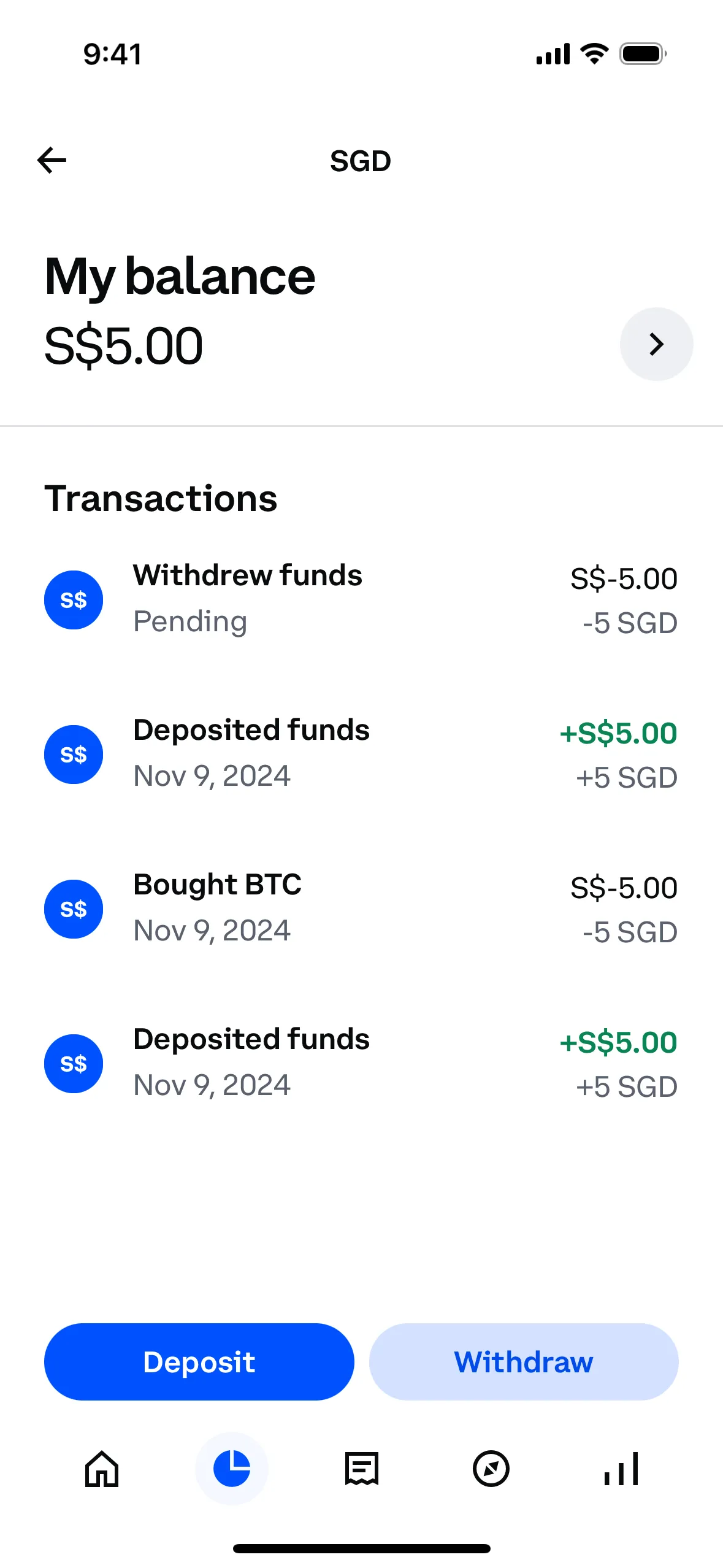
Task: Open the bar chart trading tab
Action: (621, 1469)
